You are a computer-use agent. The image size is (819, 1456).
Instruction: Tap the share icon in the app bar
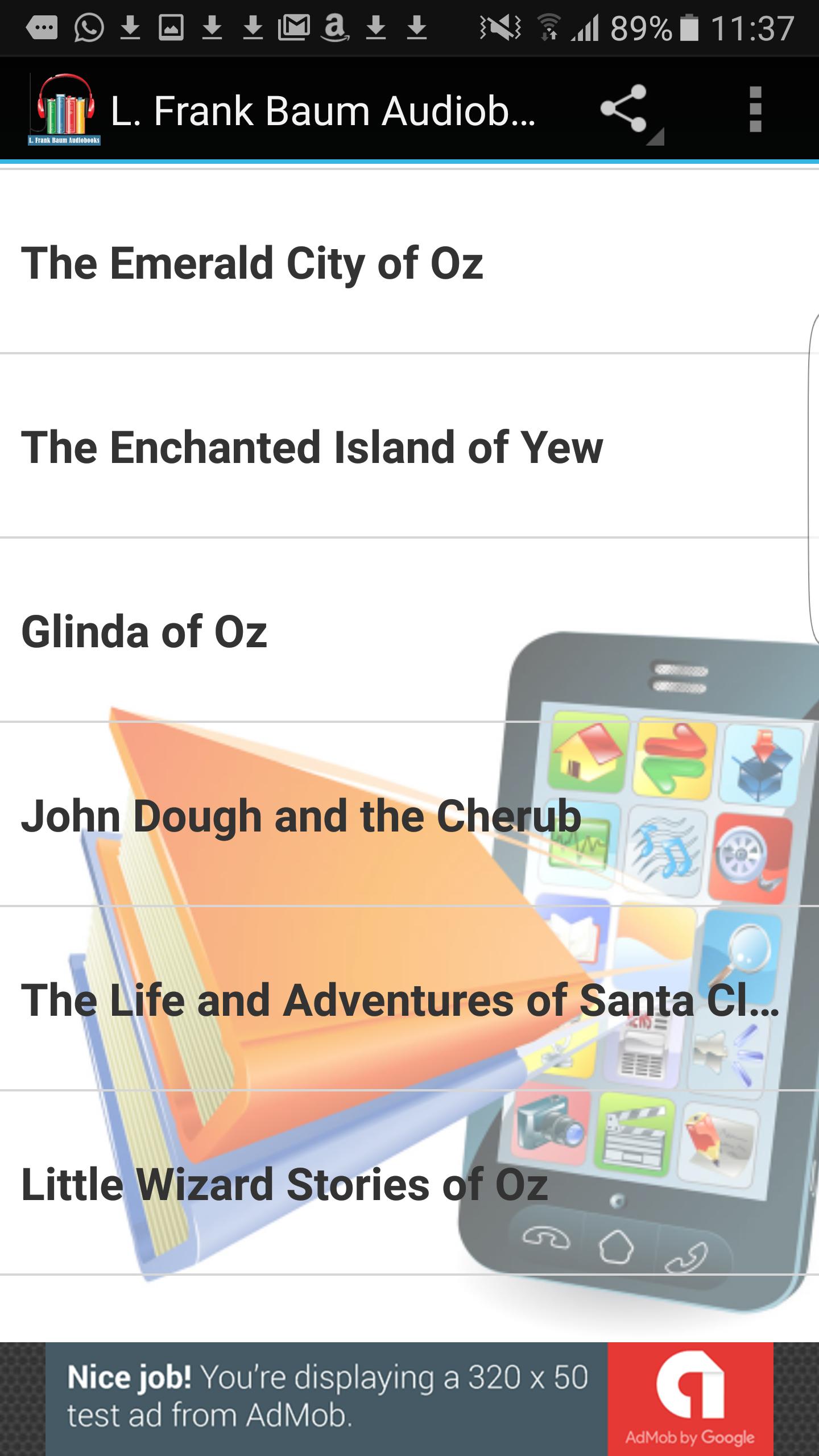pyautogui.click(x=624, y=109)
